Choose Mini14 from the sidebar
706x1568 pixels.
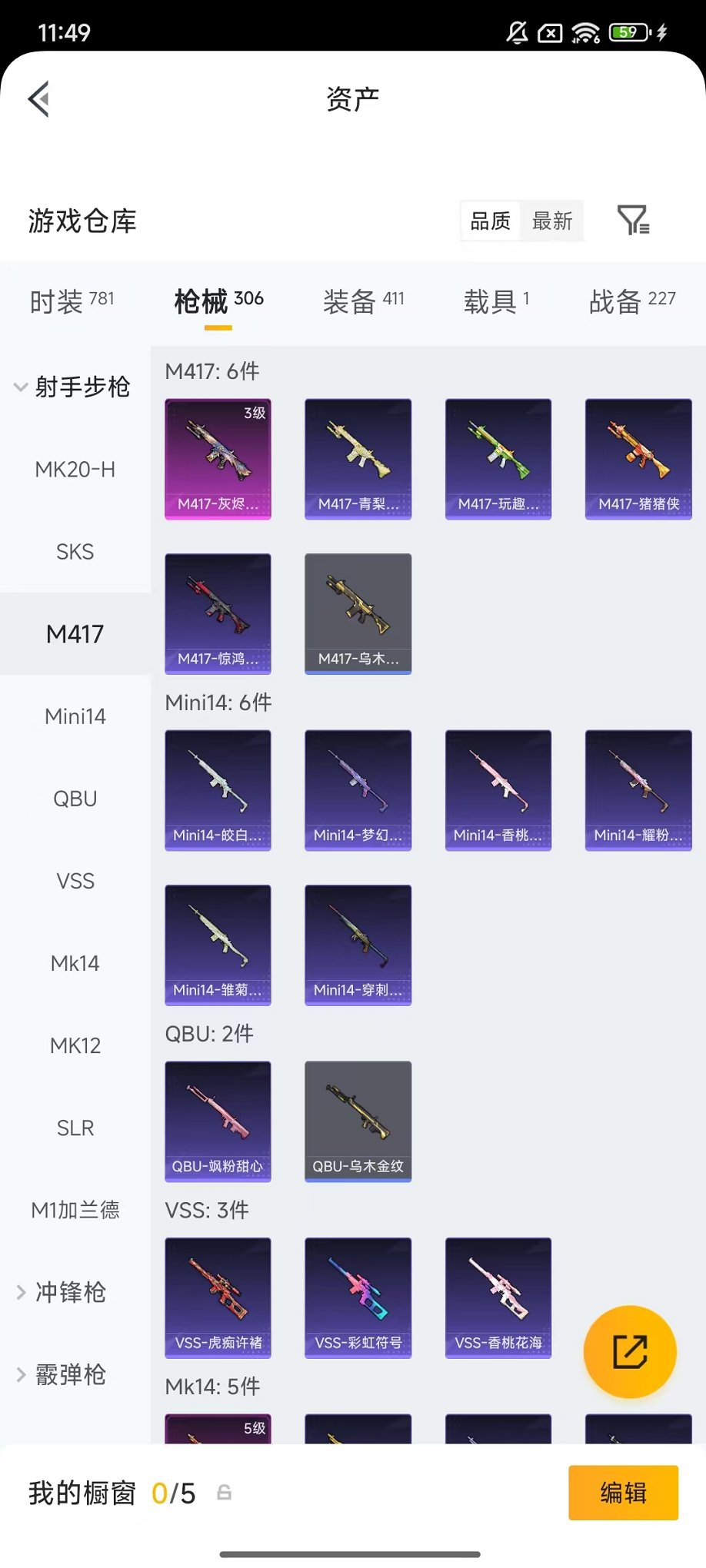75,716
